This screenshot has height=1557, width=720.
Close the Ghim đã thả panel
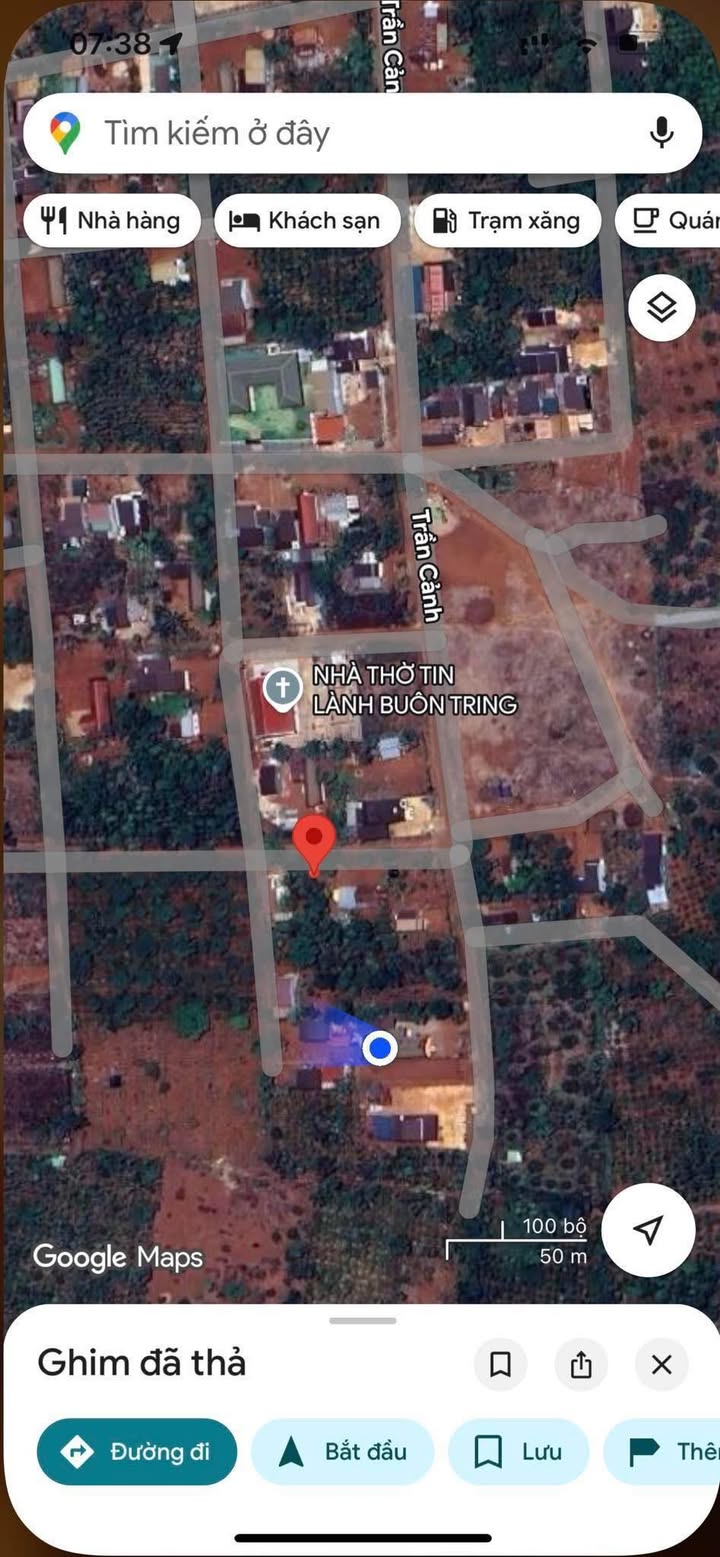[661, 1364]
